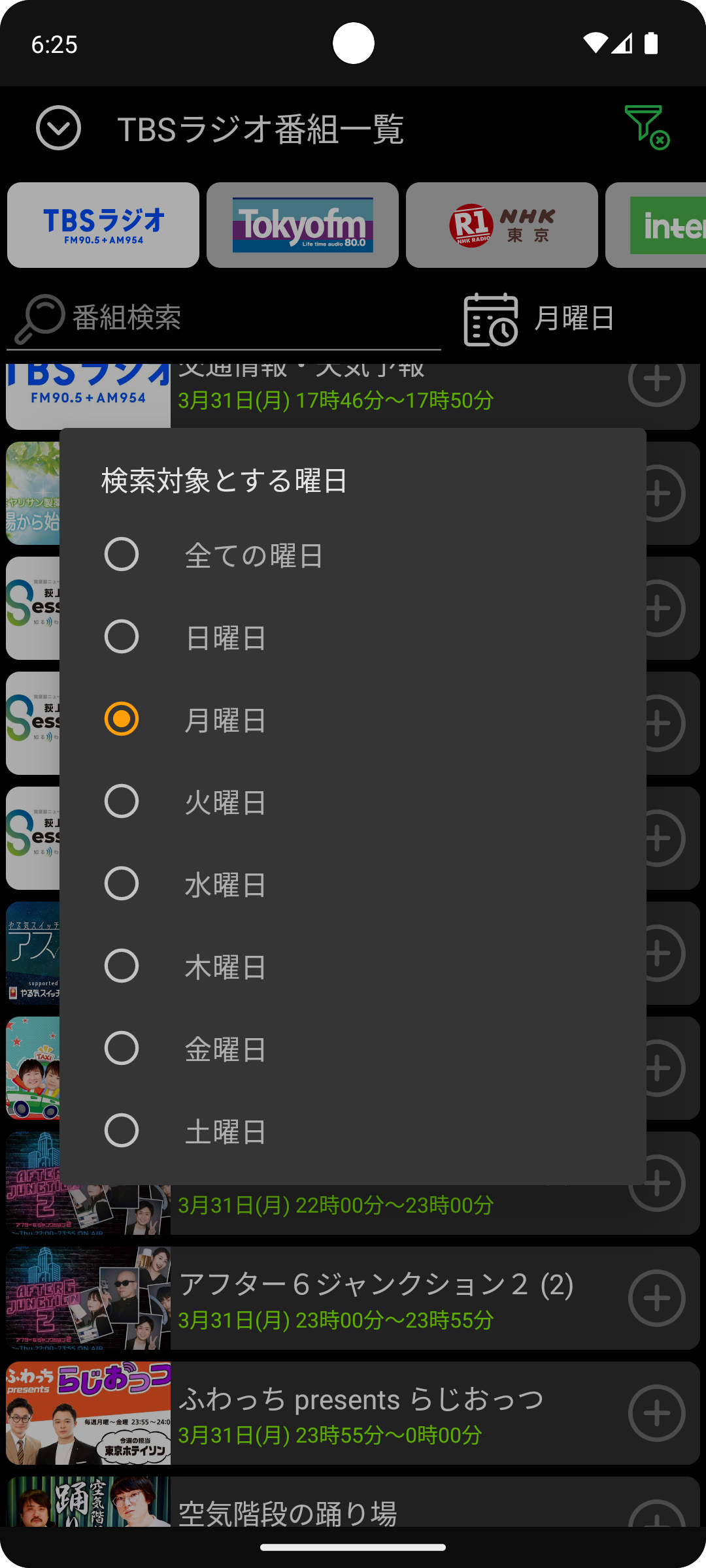Viewport: 706px width, 1568px height.
Task: Switch to TBSラジオ station
Action: pos(103,225)
